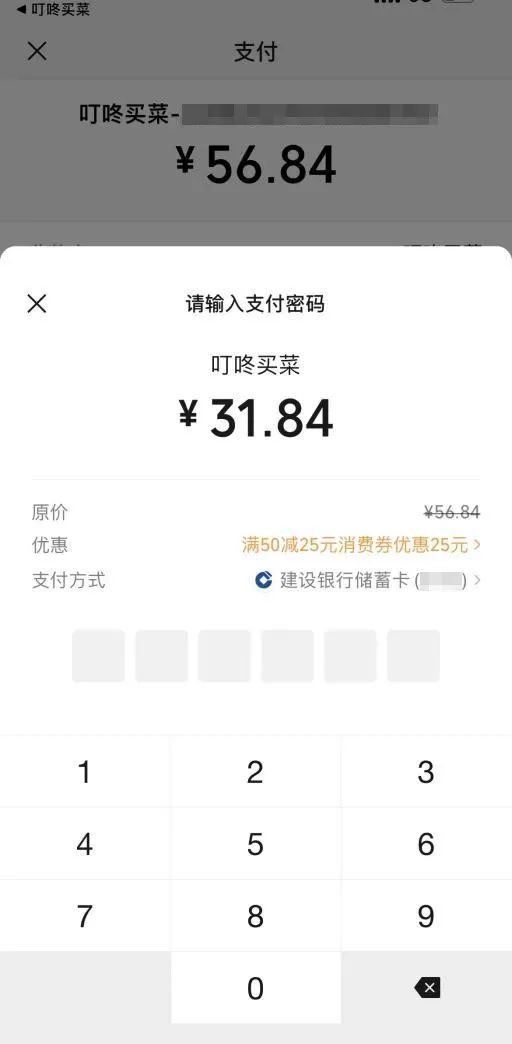This screenshot has height=1044, width=512.
Task: Enter digit 5 on the keypad
Action: (256, 844)
